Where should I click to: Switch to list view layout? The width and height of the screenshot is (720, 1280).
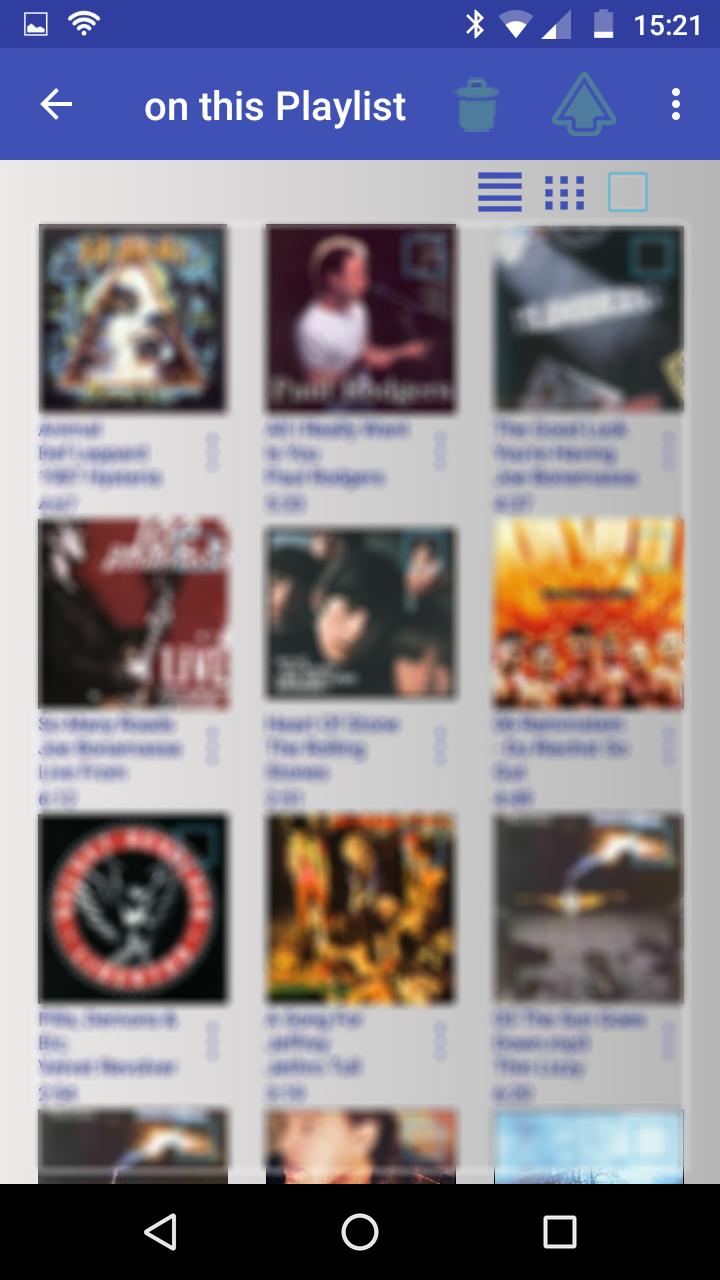click(x=500, y=192)
